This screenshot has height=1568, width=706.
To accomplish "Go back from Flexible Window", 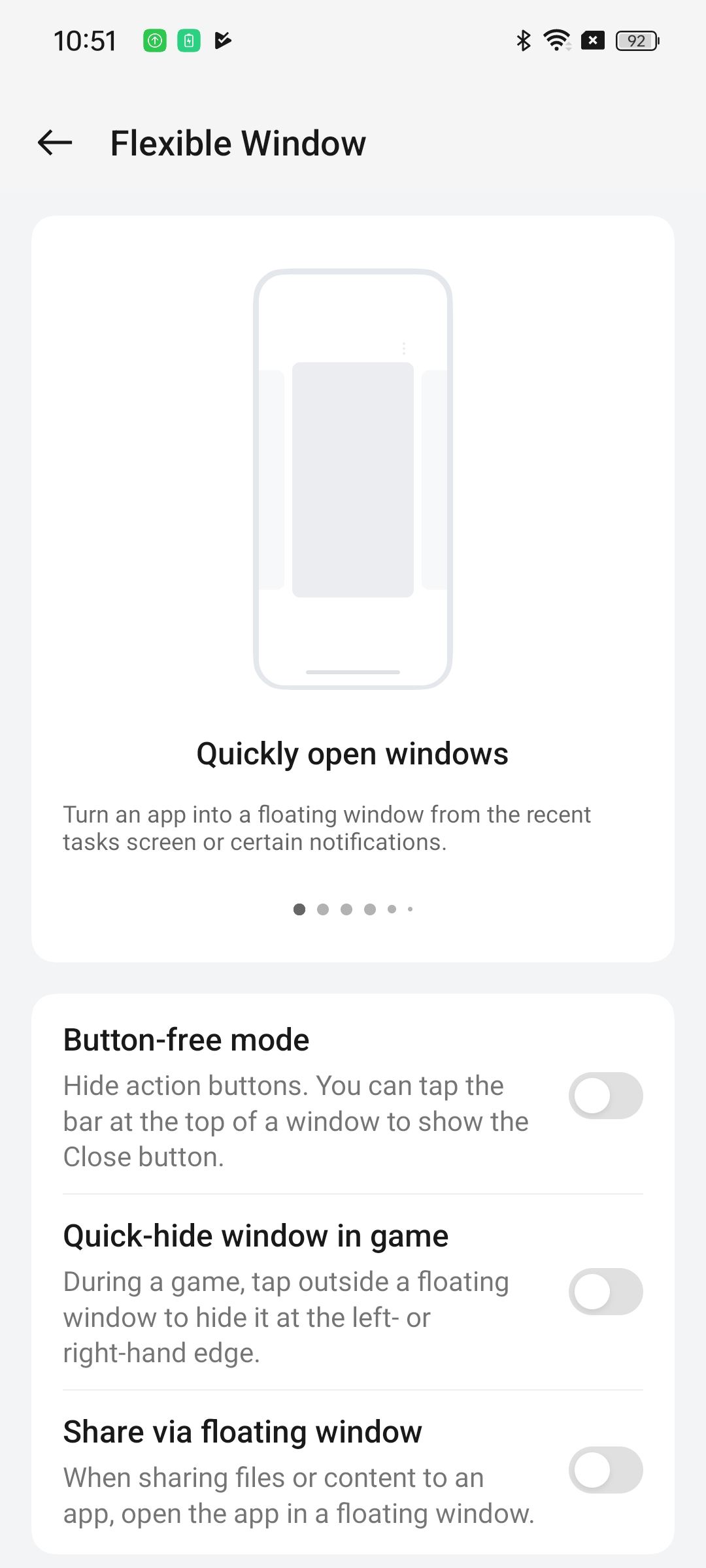I will 55,142.
